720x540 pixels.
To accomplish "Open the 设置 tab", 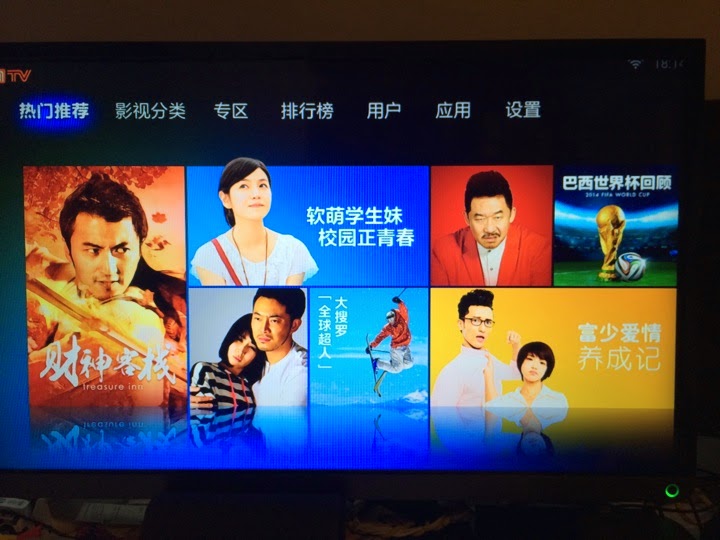I will (x=523, y=111).
